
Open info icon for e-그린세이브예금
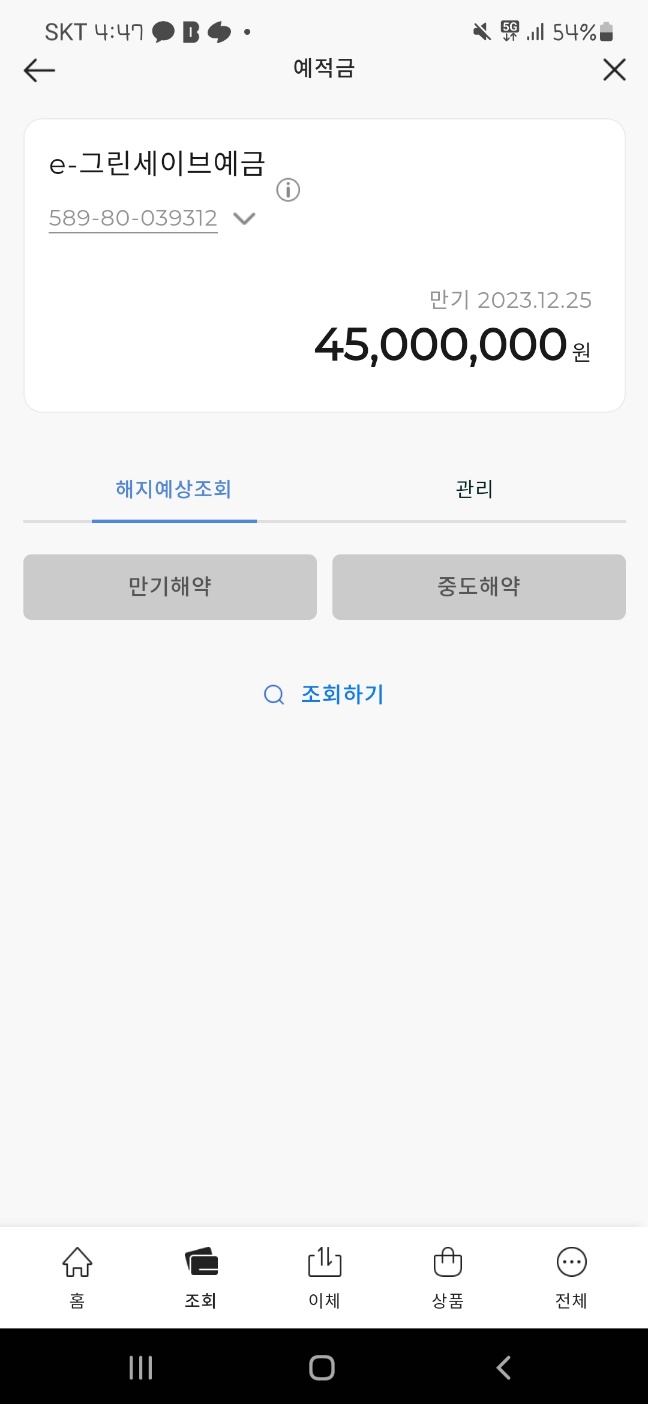pos(288,190)
